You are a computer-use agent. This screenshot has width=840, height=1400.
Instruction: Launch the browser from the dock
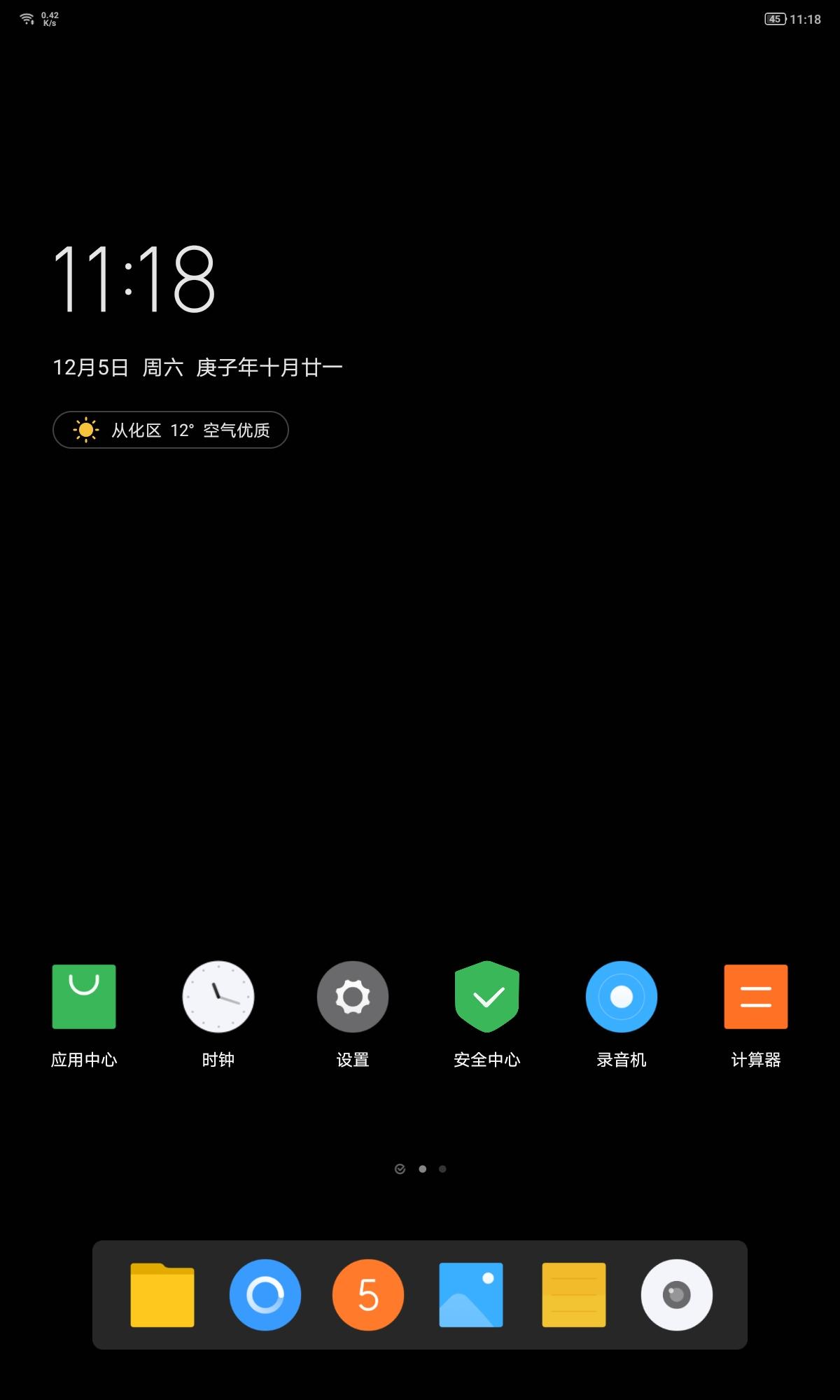click(x=265, y=1295)
